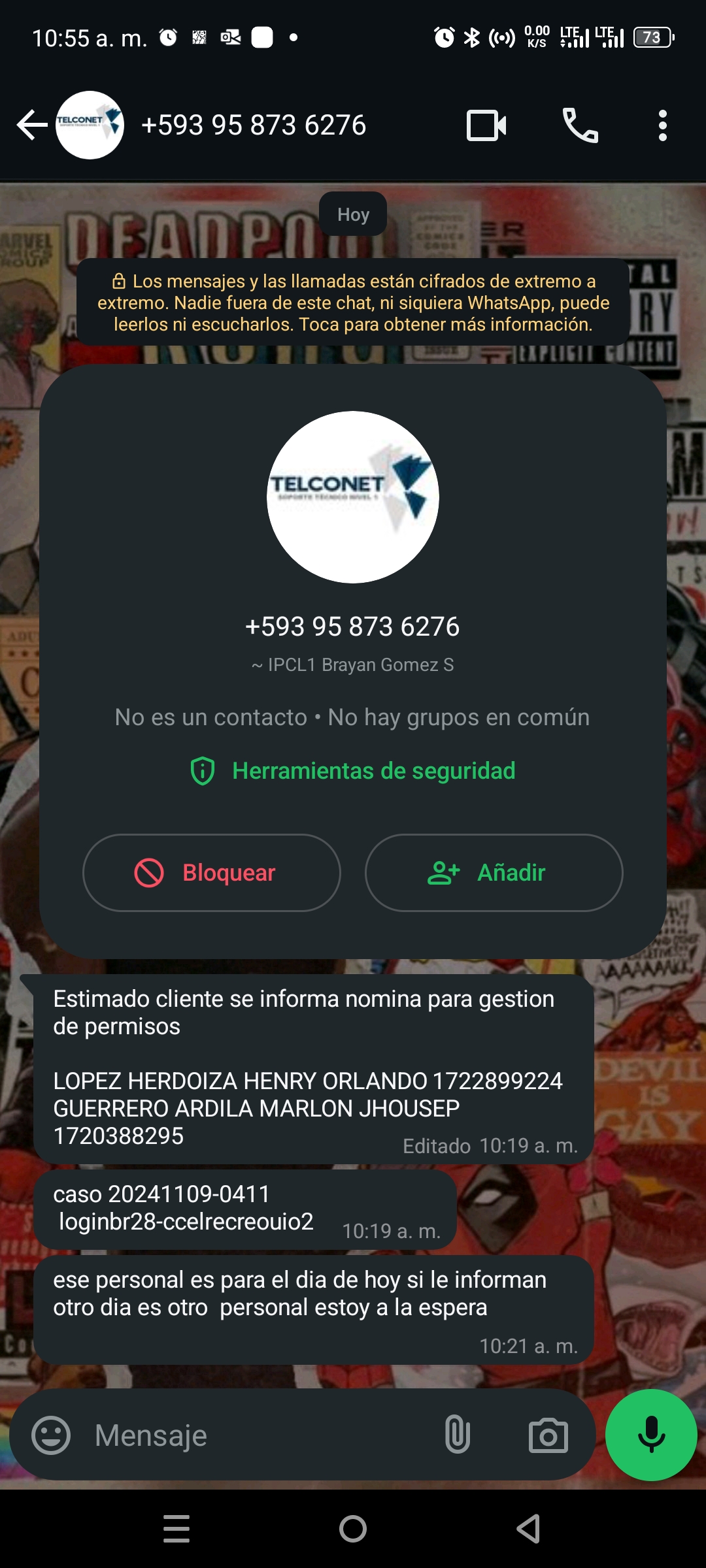706x1568 pixels.
Task: Tap the green microphone voice message button
Action: 652,1435
